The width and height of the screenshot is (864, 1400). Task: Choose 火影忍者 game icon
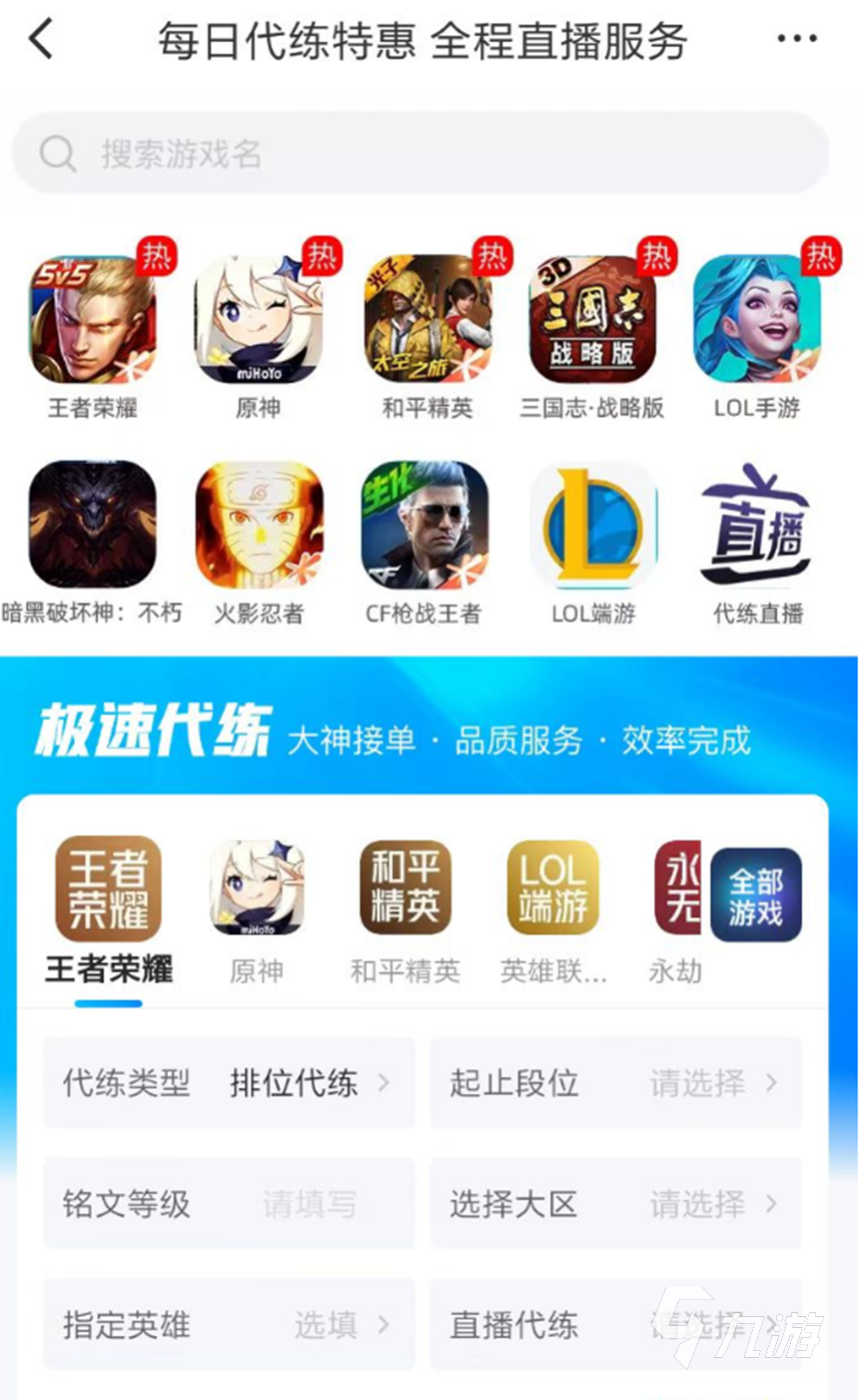point(259,525)
